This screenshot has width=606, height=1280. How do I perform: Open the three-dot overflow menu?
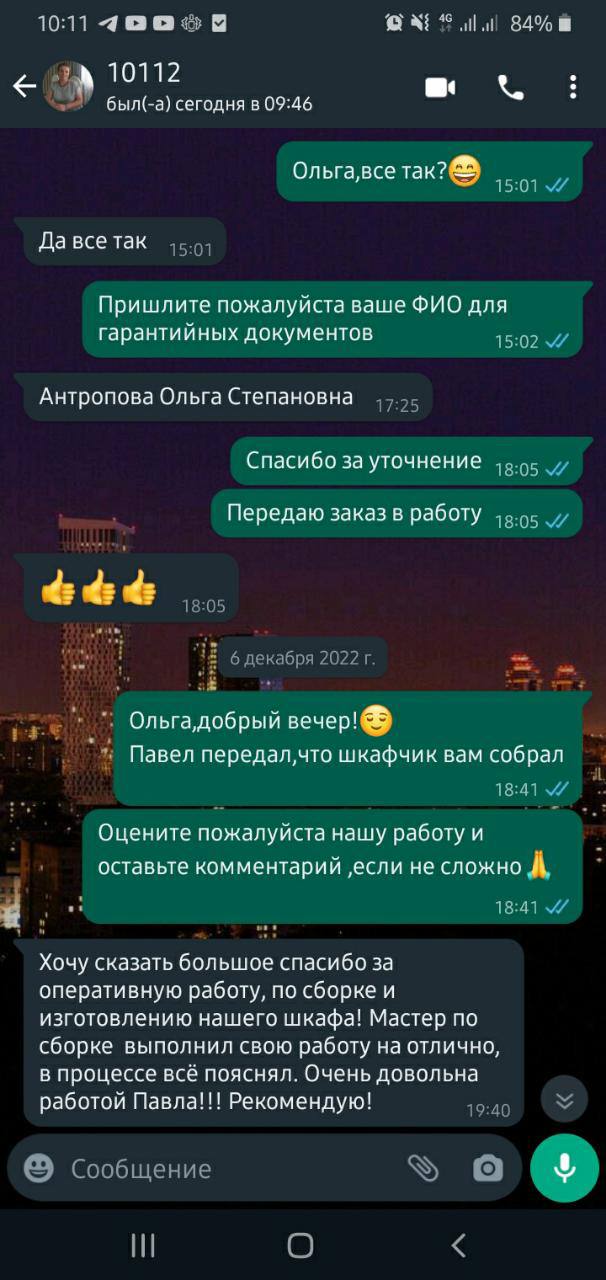pos(573,87)
